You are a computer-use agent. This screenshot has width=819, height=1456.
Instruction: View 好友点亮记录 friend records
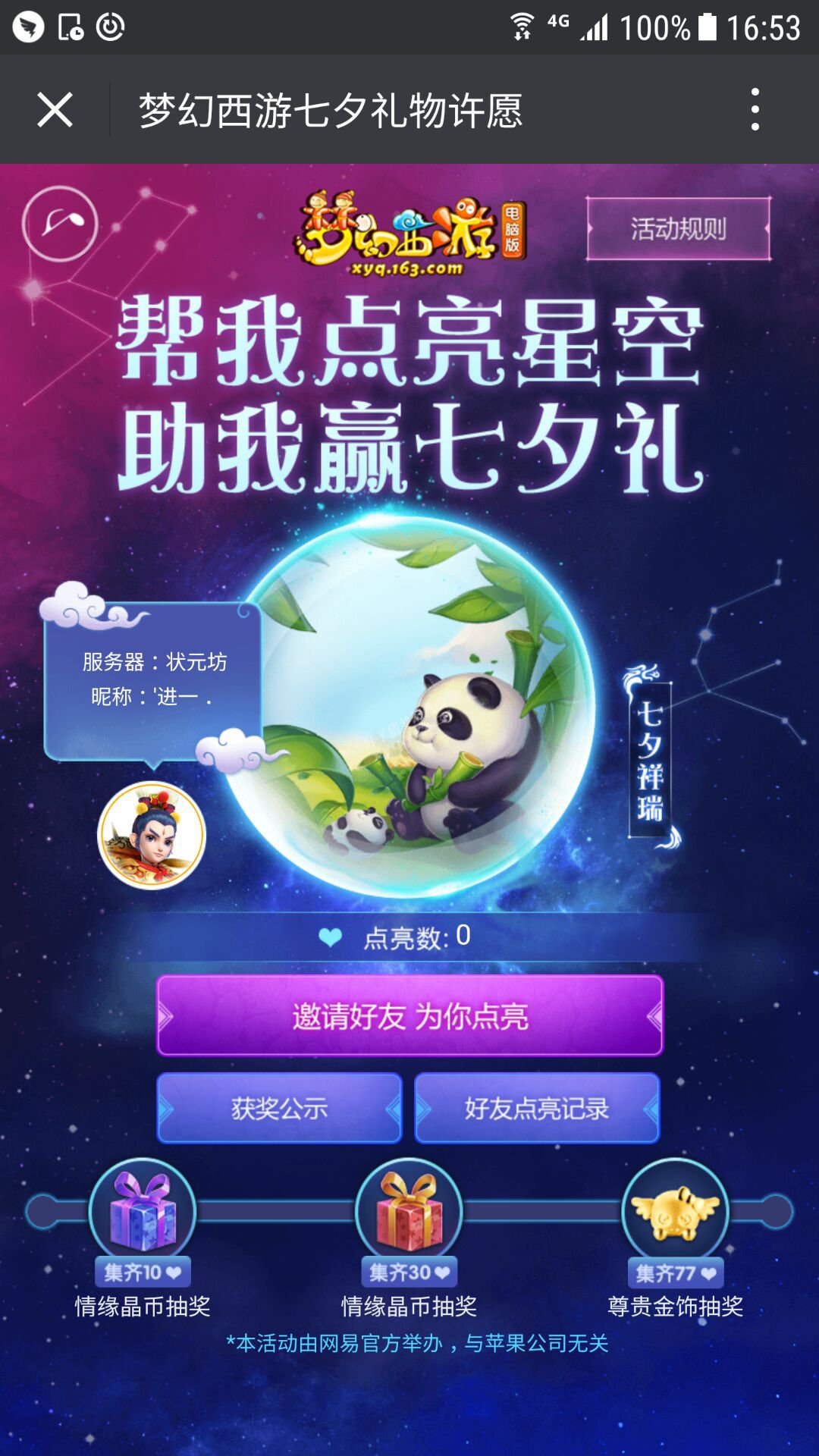pyautogui.click(x=537, y=1108)
